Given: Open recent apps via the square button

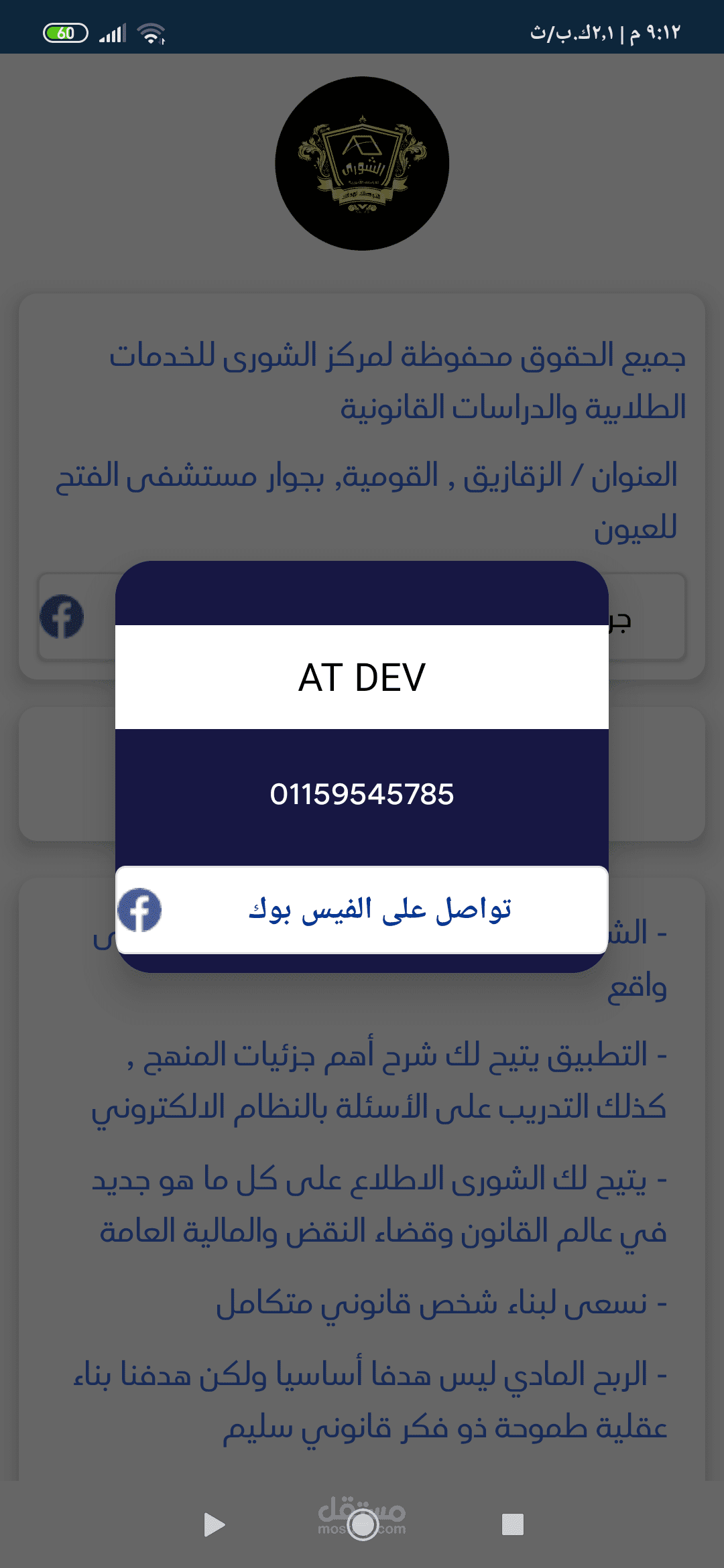Looking at the screenshot, I should [513, 1524].
